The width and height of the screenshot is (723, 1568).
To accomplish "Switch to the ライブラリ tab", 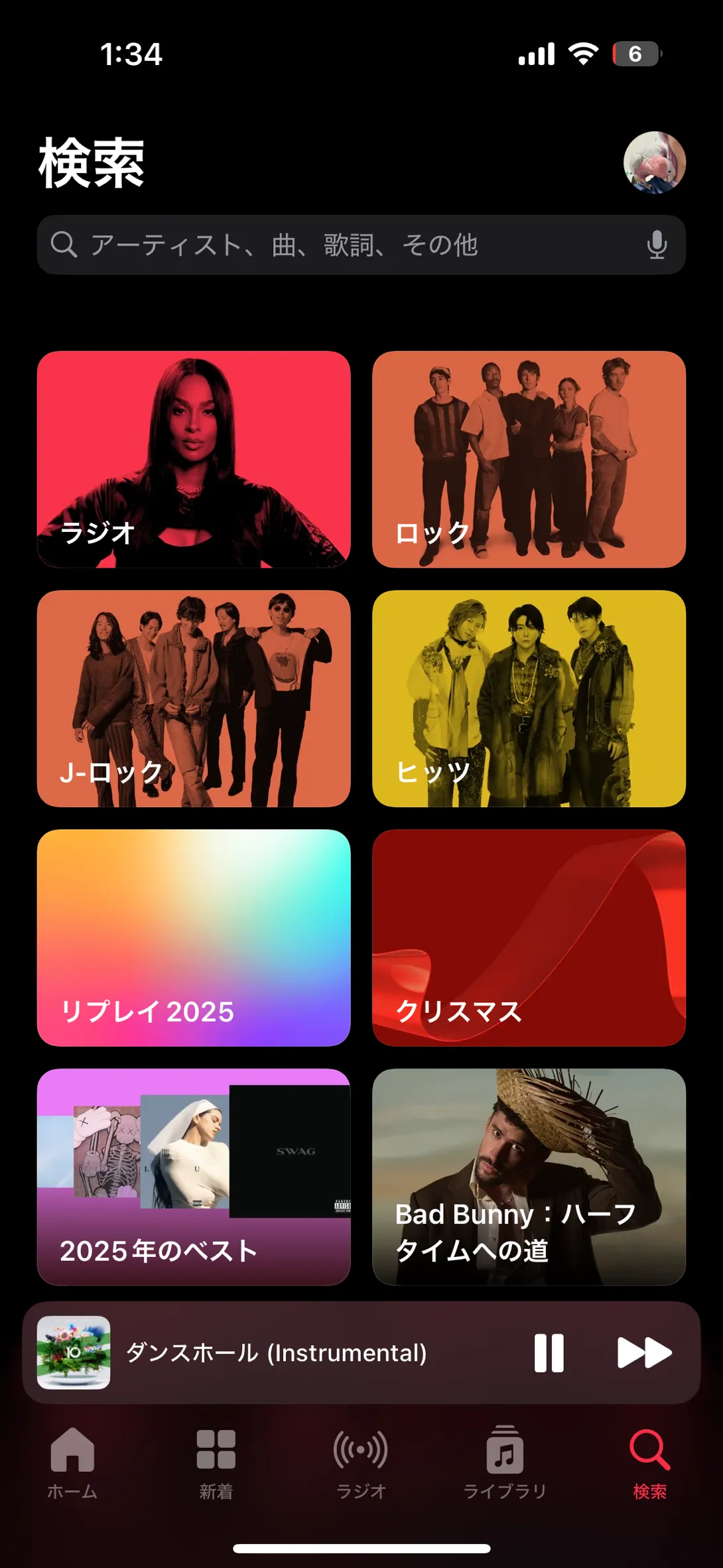I will (505, 1462).
